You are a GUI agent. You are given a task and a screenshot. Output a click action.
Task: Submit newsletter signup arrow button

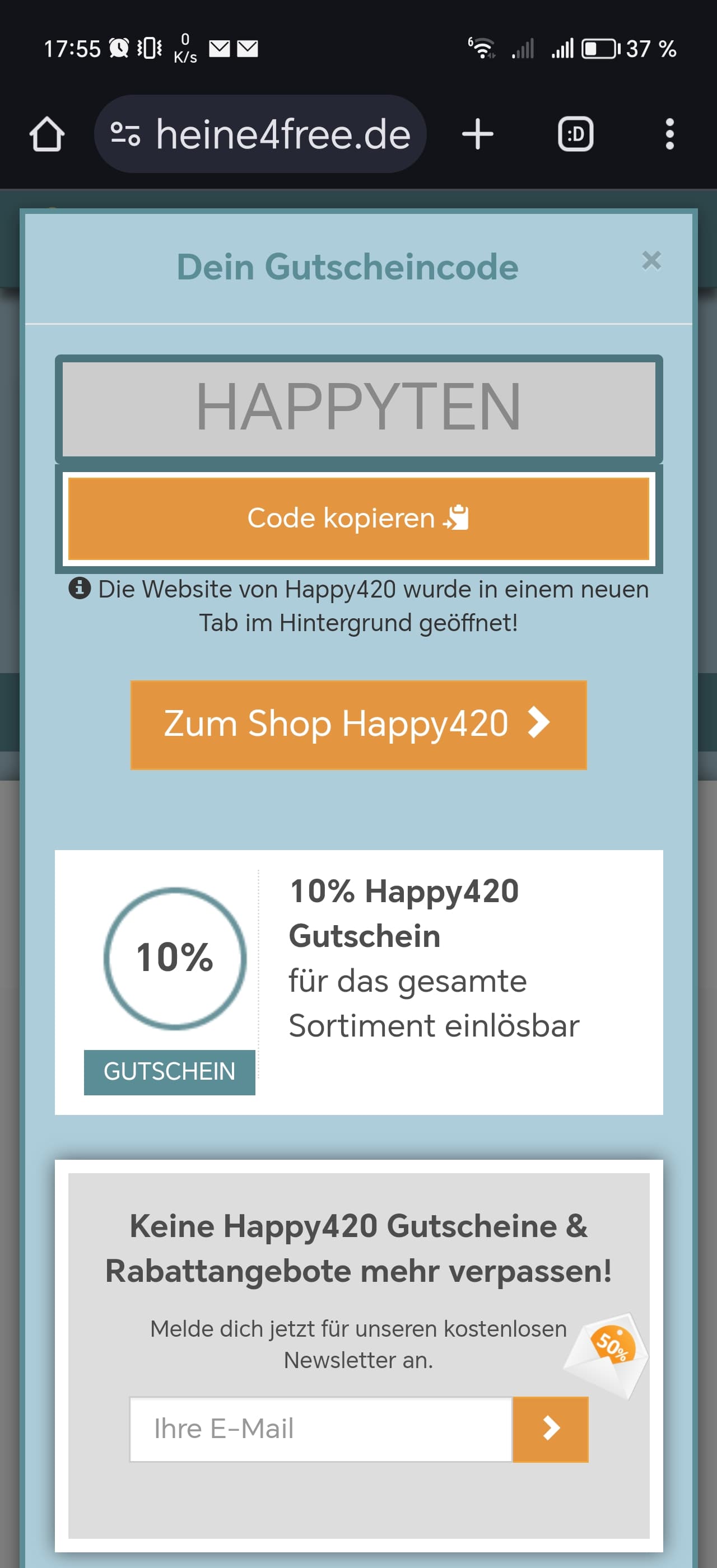pyautogui.click(x=550, y=1429)
